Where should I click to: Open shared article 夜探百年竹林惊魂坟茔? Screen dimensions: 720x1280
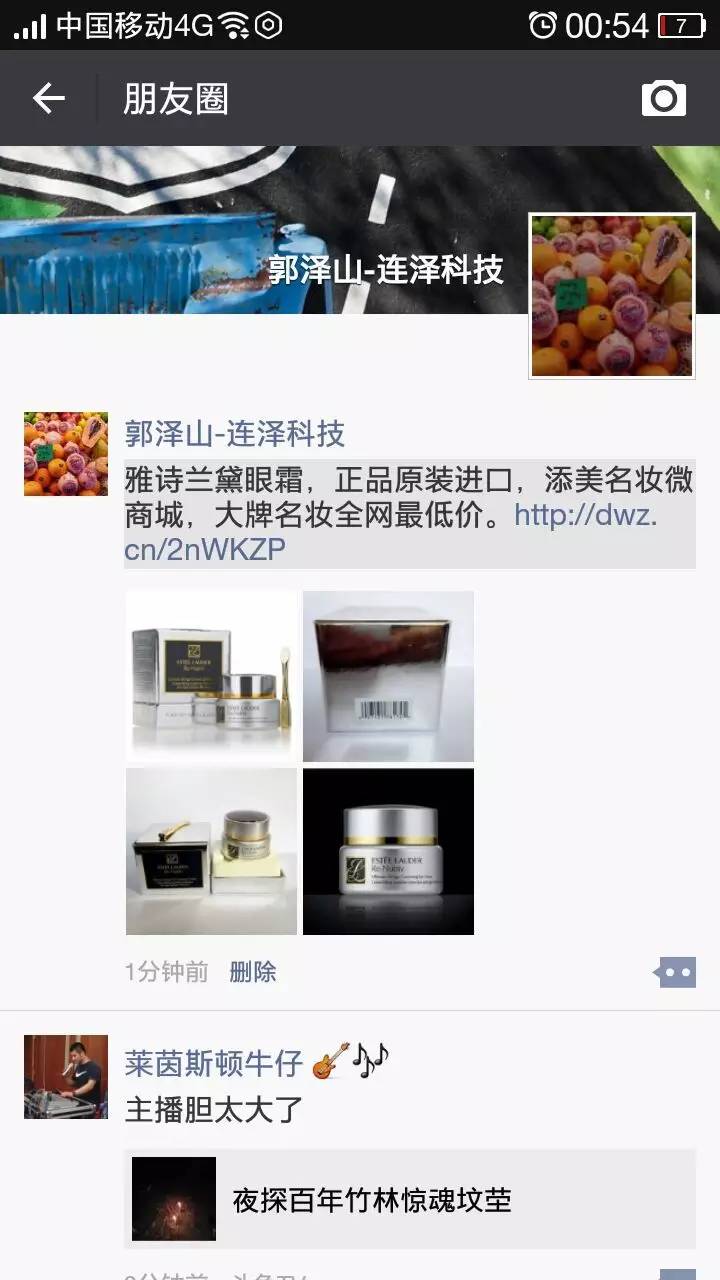[410, 1199]
